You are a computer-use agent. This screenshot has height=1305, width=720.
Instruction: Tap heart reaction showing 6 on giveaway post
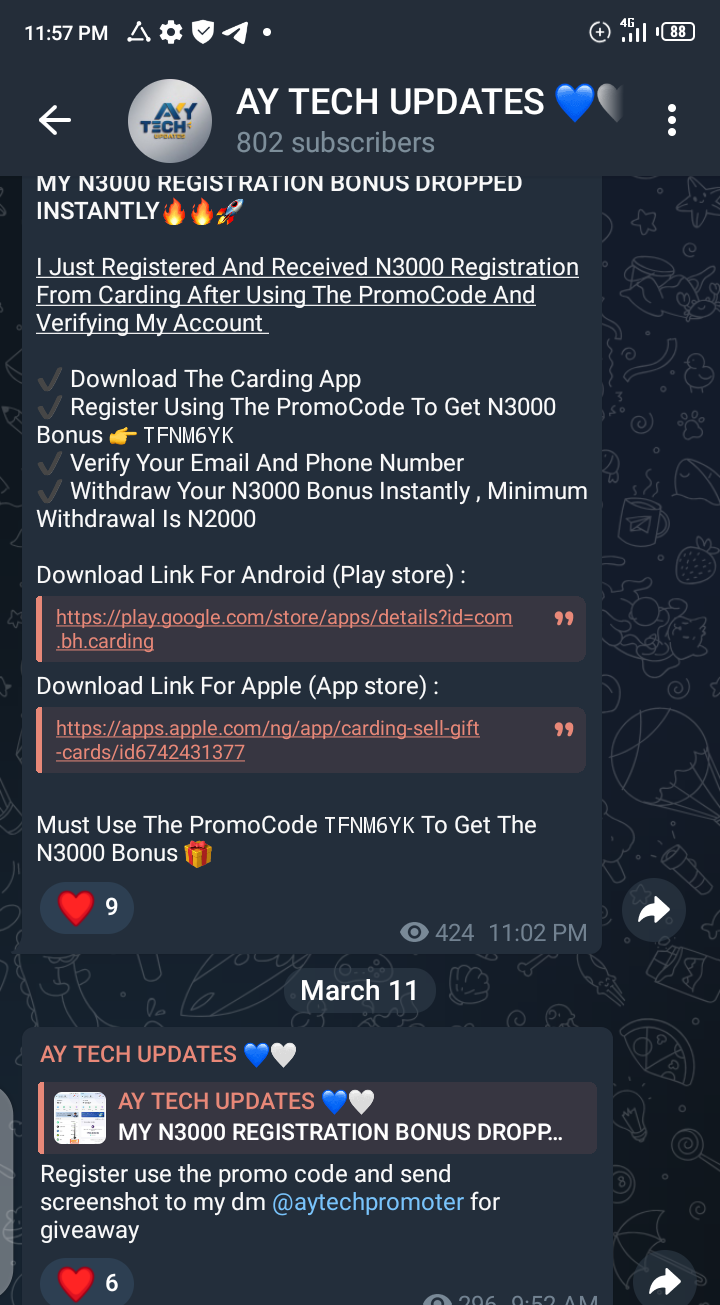[87, 1282]
